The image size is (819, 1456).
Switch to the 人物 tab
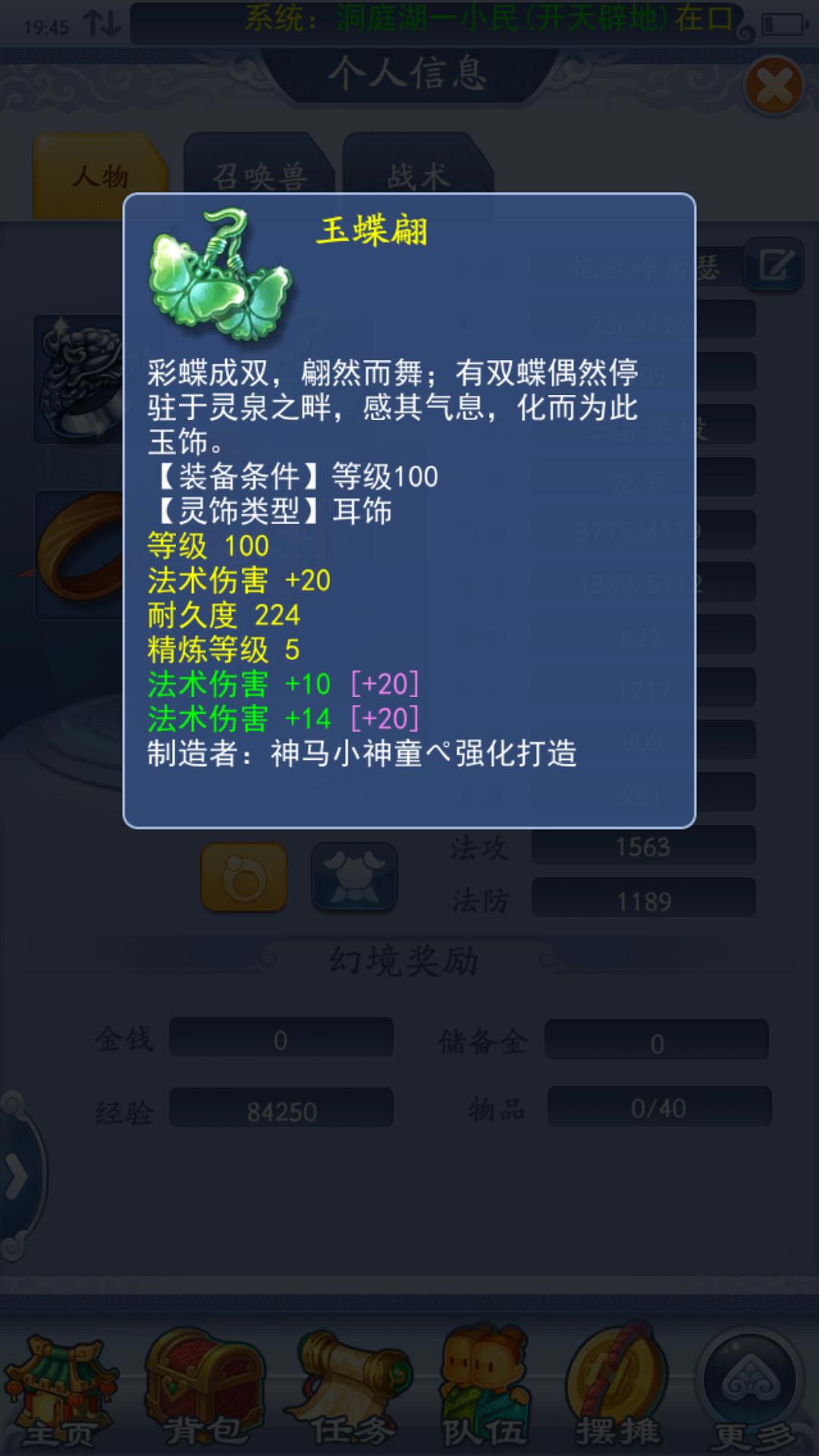pos(100,177)
